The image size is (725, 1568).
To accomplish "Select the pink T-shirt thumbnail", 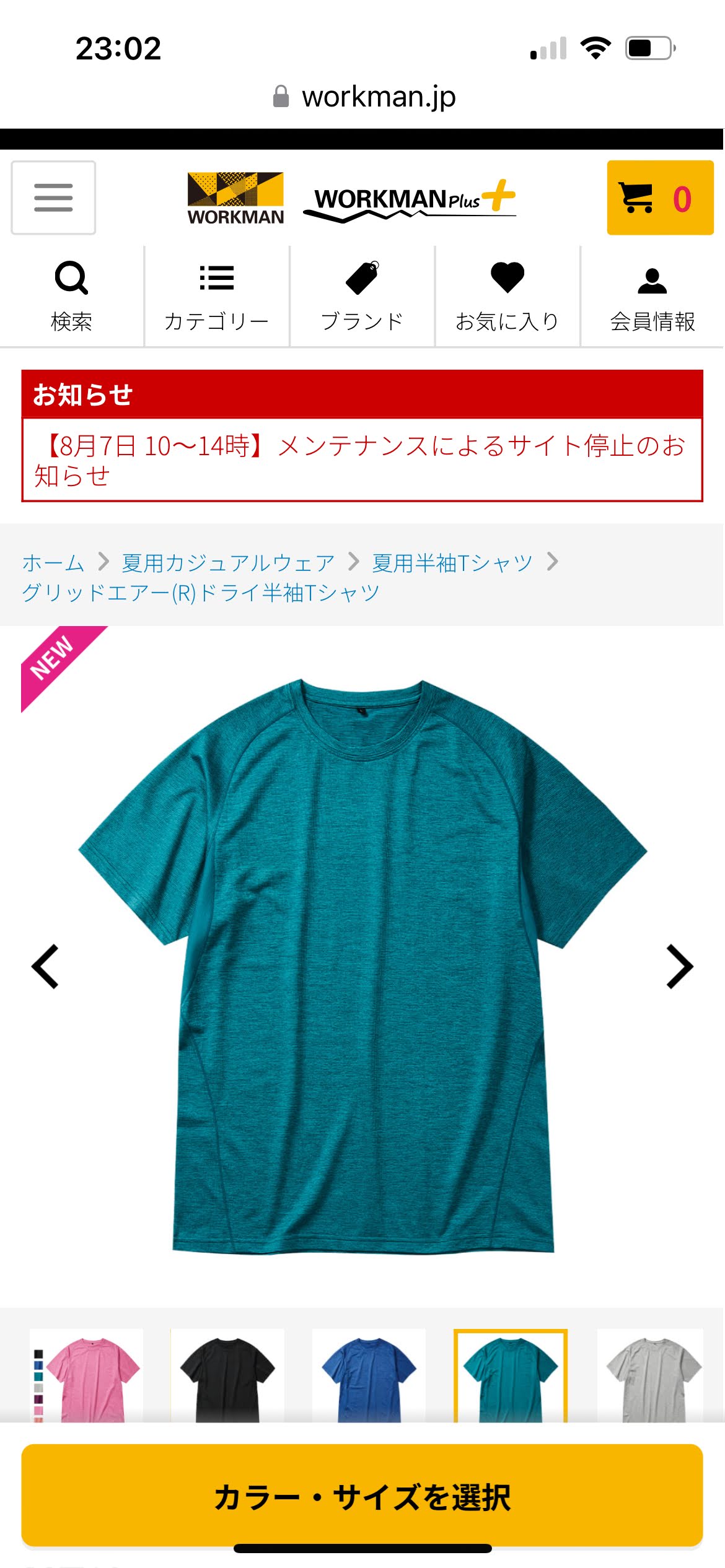I will click(87, 1375).
